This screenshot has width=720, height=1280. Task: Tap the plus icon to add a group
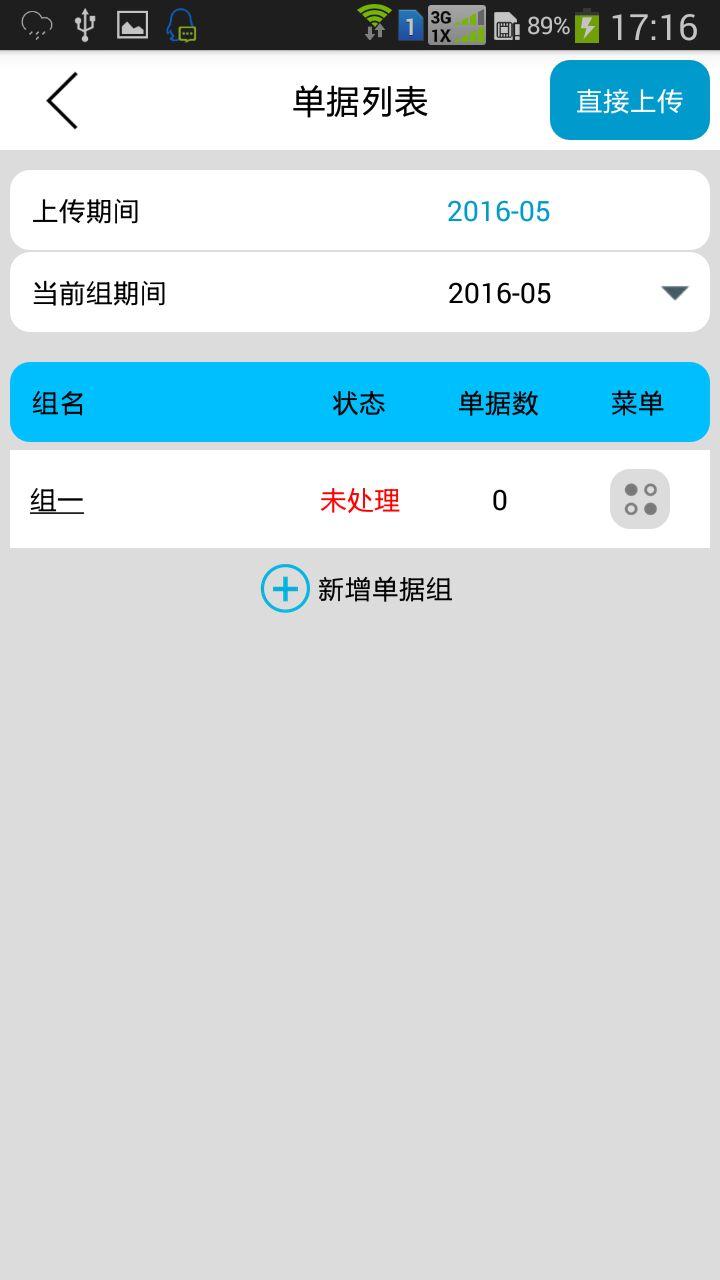284,589
